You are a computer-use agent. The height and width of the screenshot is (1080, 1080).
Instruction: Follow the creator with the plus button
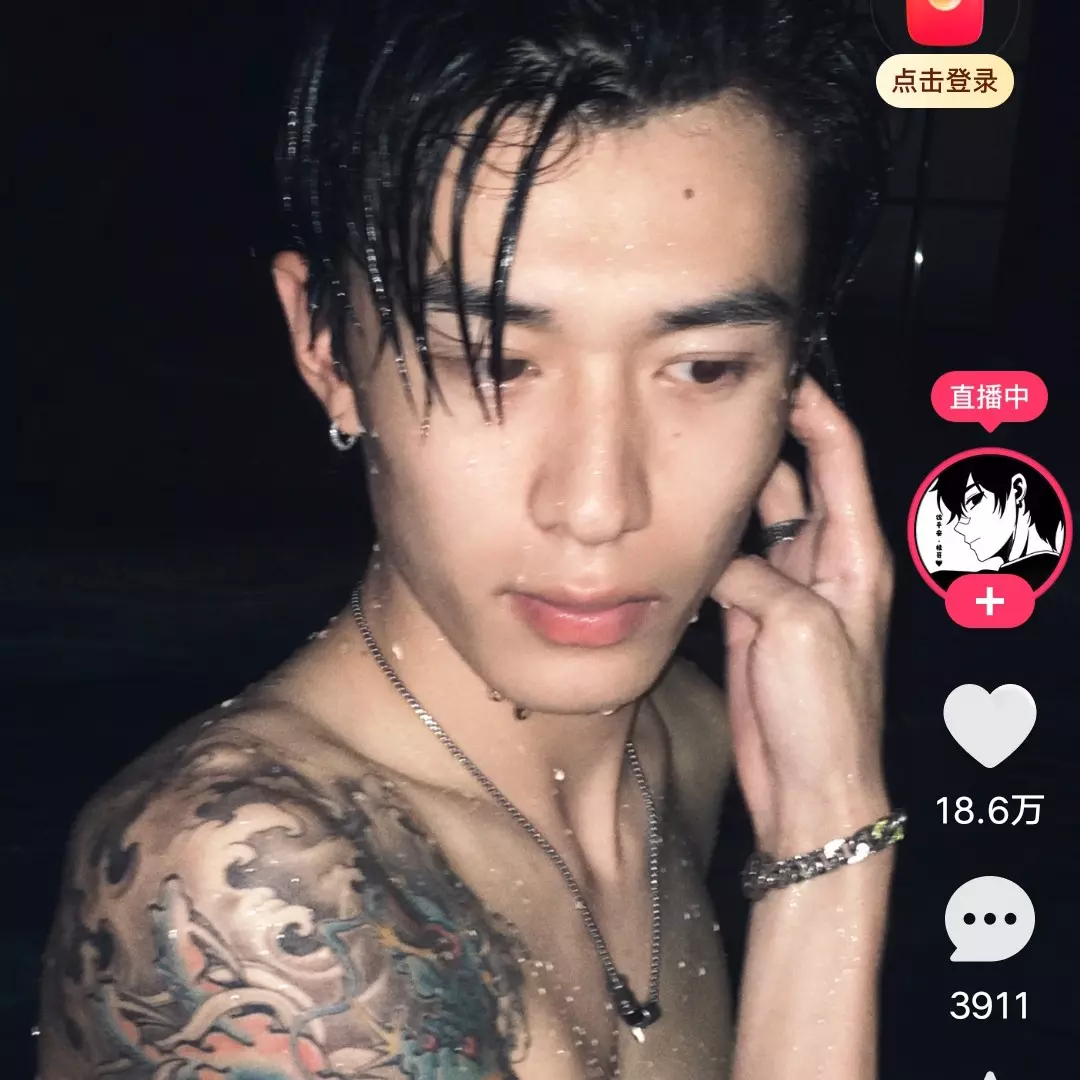[x=989, y=602]
